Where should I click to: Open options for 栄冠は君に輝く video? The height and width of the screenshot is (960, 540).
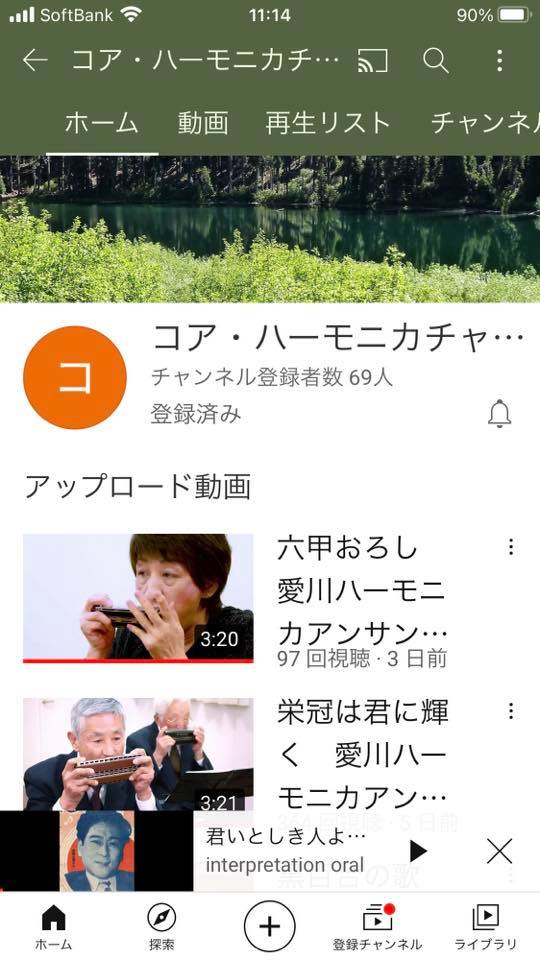click(x=511, y=711)
